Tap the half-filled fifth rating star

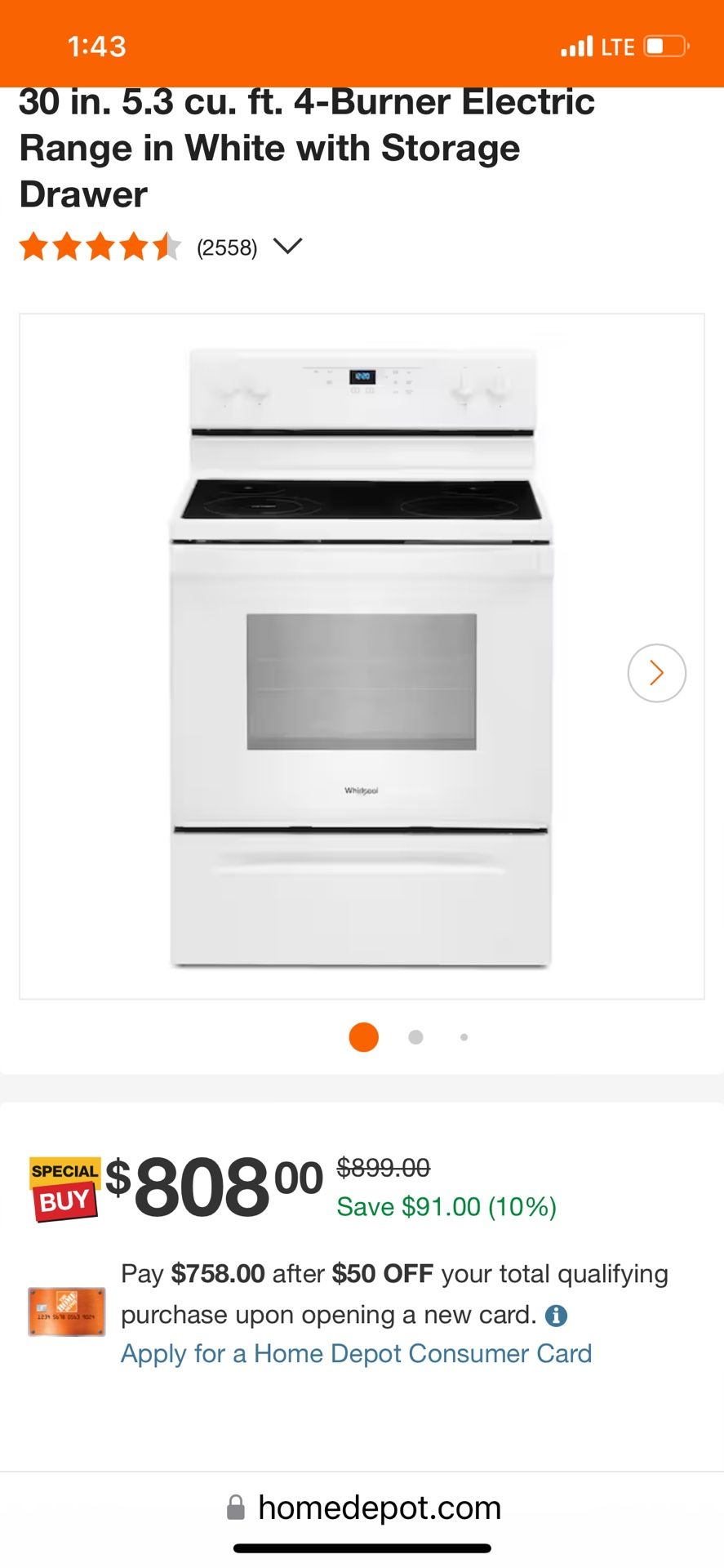167,247
